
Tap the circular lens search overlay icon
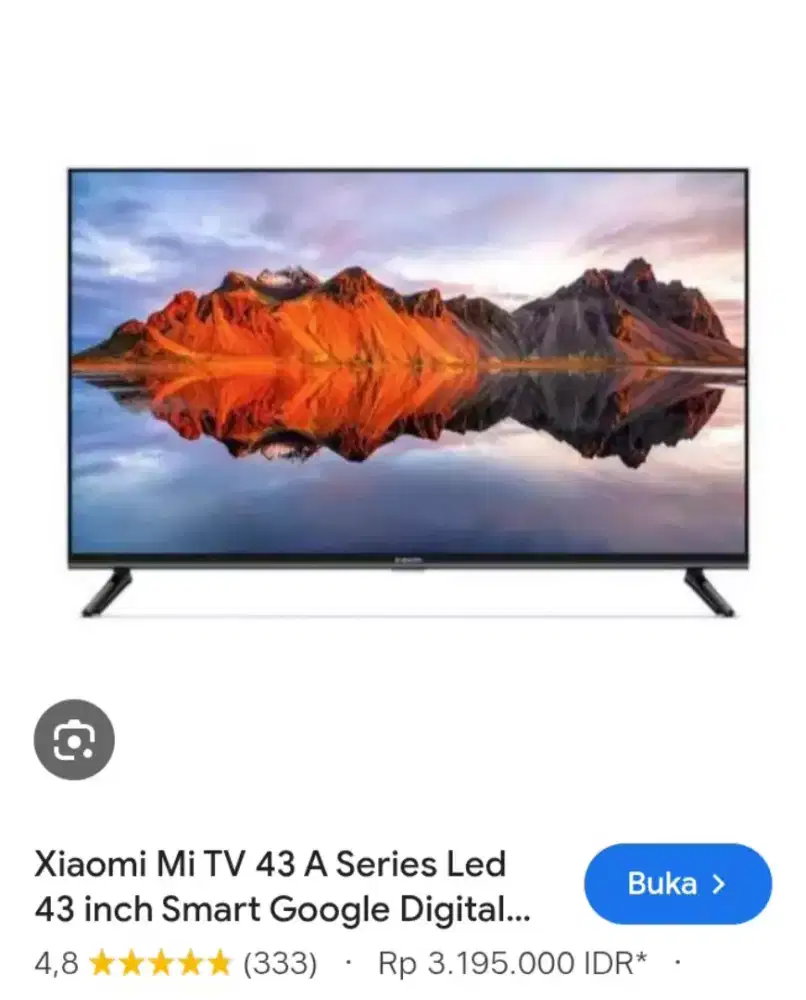coord(74,740)
